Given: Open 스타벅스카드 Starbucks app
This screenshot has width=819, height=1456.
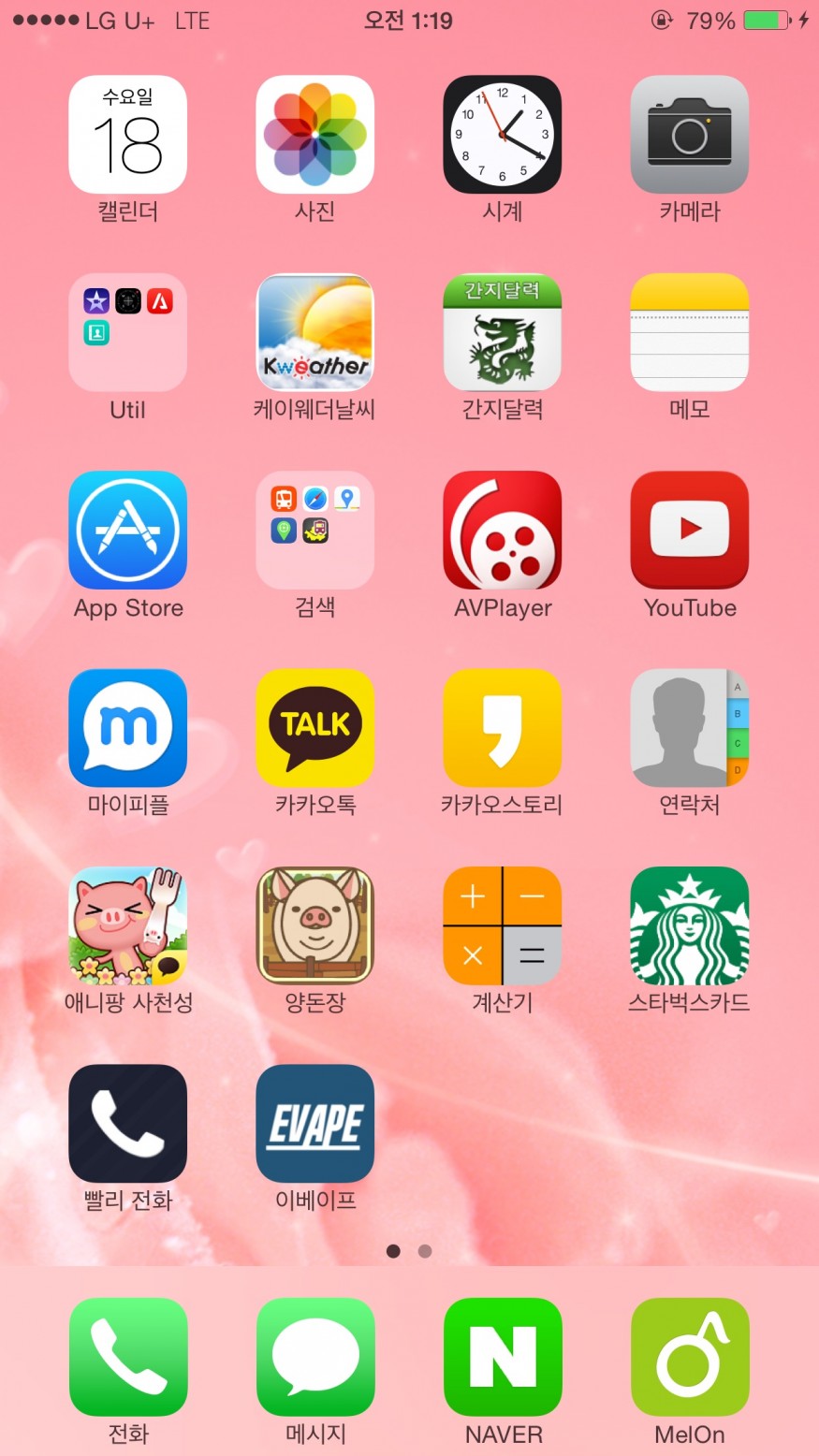Looking at the screenshot, I should click(x=689, y=925).
